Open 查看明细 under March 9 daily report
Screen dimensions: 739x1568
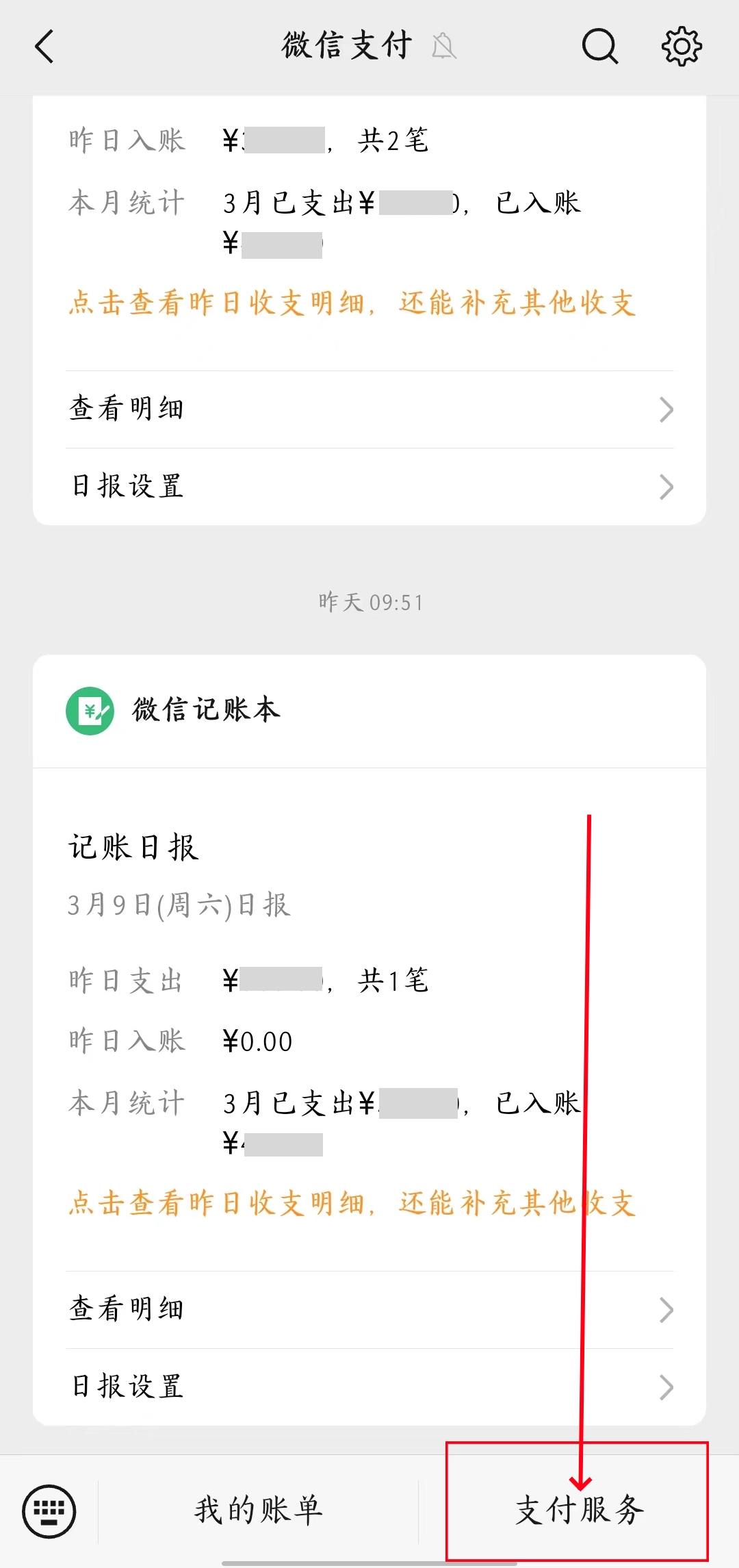coord(369,1310)
